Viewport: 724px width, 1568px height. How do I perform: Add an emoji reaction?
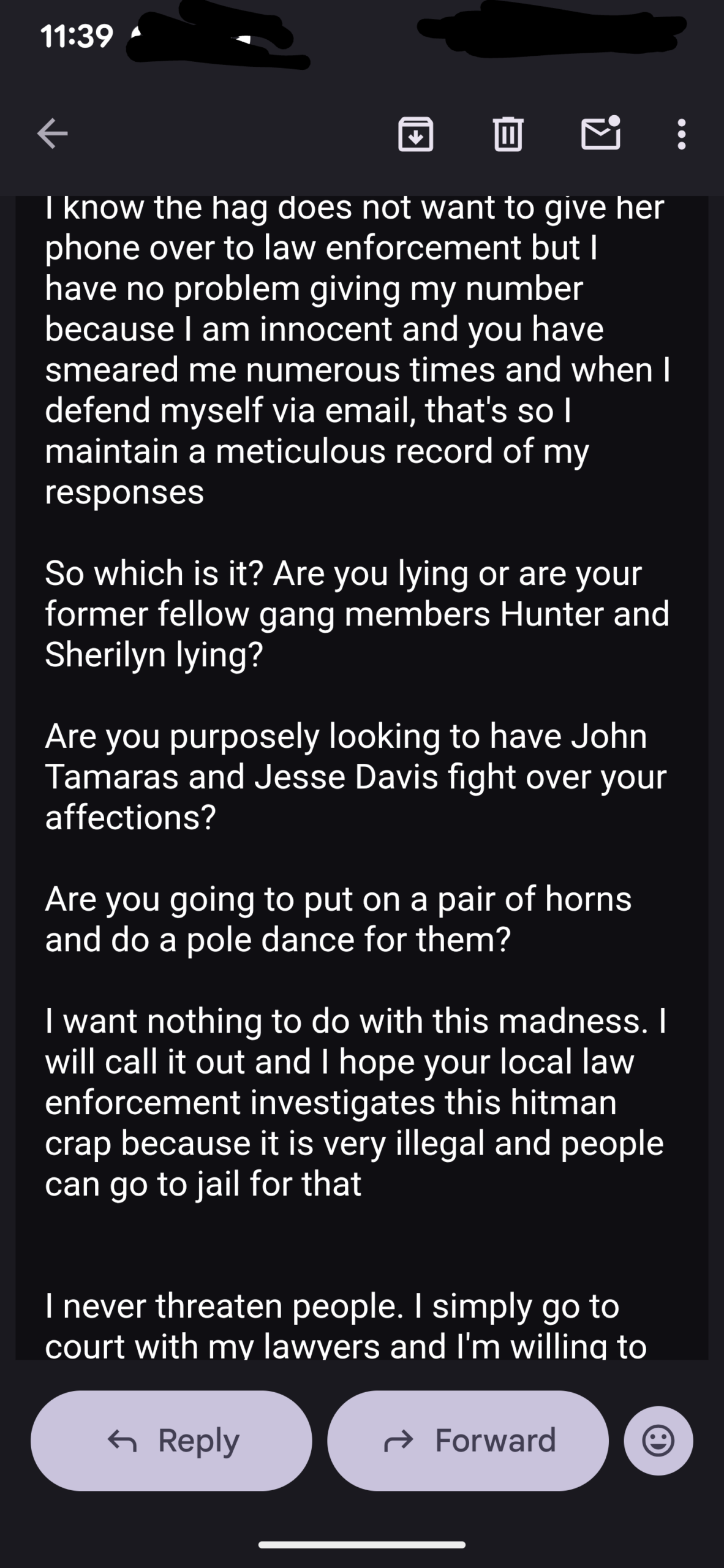(x=658, y=1441)
